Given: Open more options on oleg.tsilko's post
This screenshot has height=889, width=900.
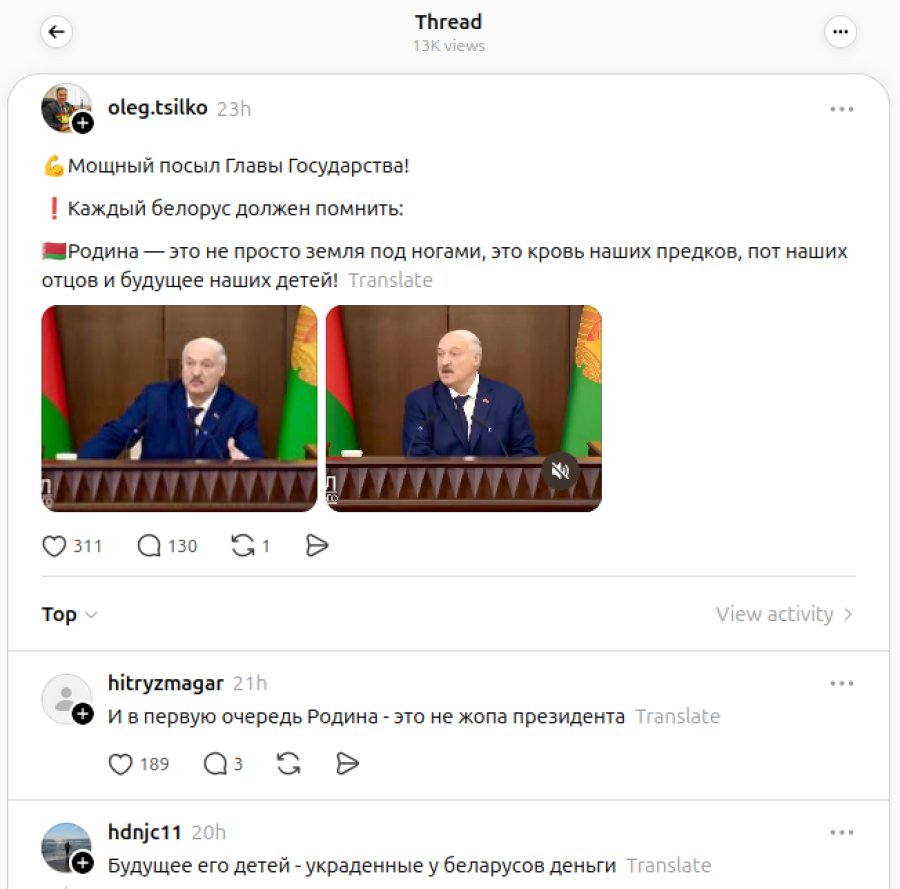Looking at the screenshot, I should pos(841,109).
